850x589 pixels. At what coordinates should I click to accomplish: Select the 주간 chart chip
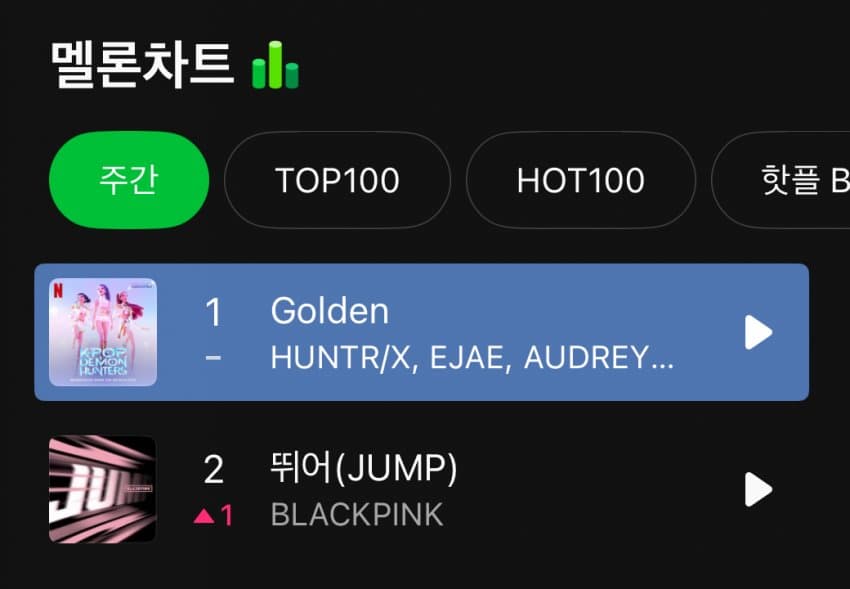[128, 180]
